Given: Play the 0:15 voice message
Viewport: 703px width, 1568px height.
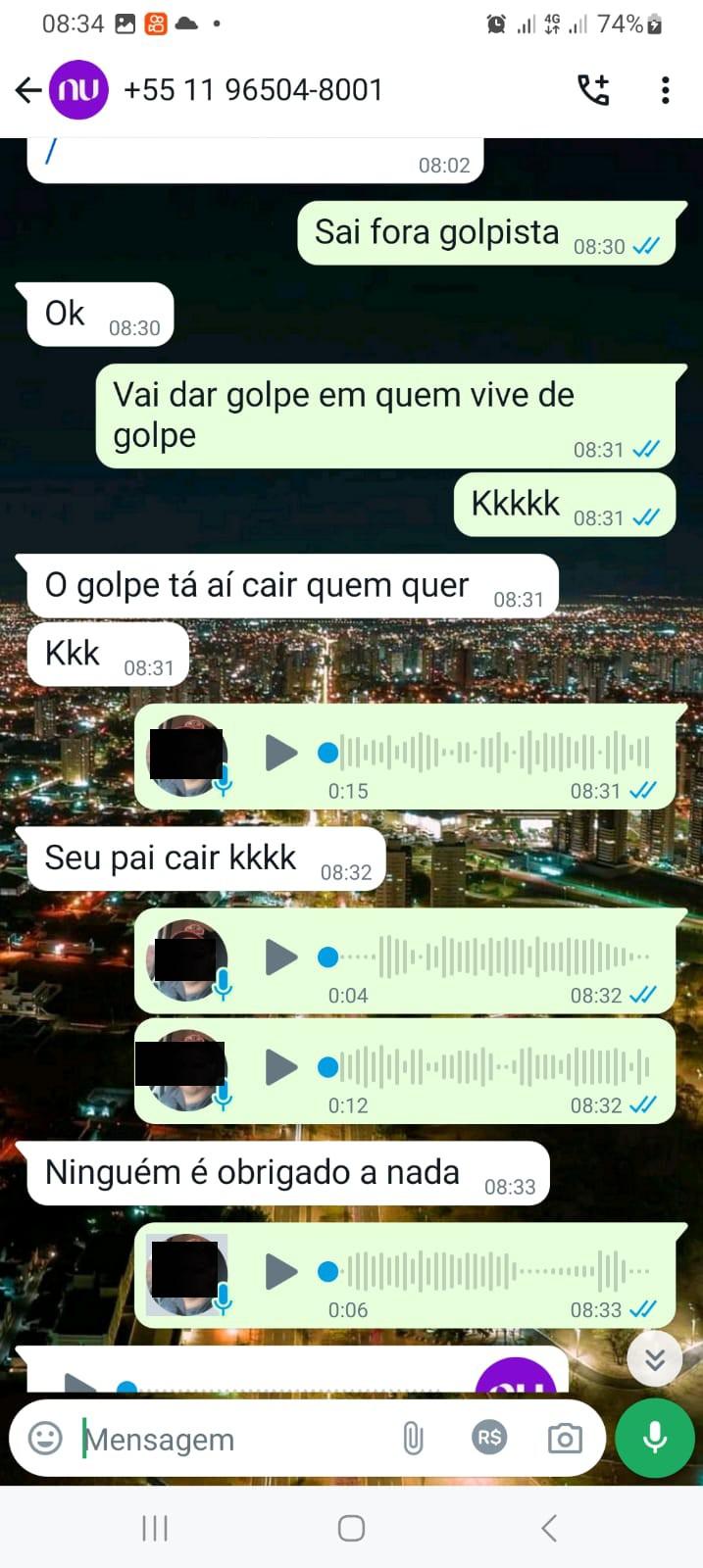Looking at the screenshot, I should [281, 753].
